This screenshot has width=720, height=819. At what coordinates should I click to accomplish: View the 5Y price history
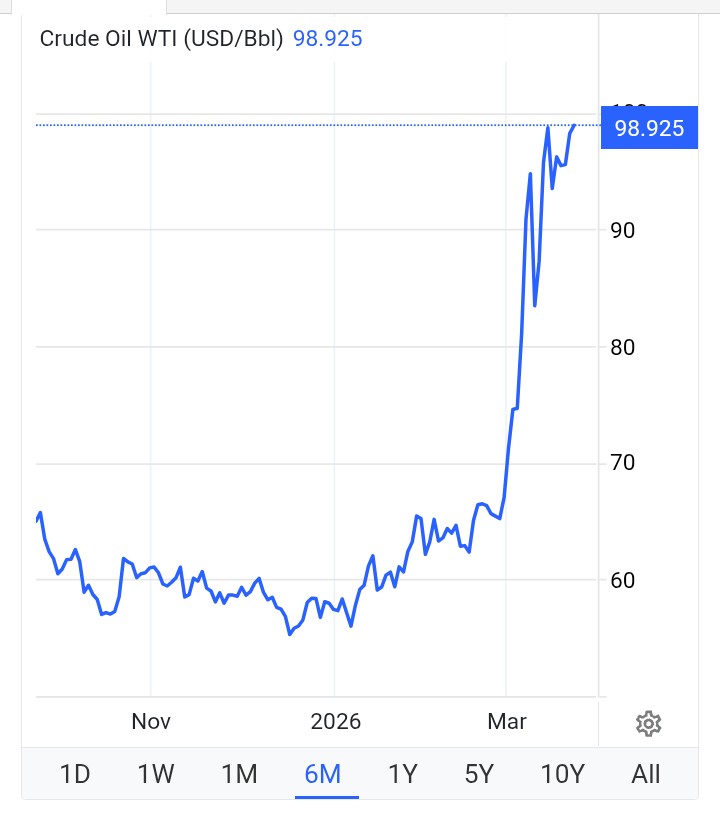click(x=479, y=774)
